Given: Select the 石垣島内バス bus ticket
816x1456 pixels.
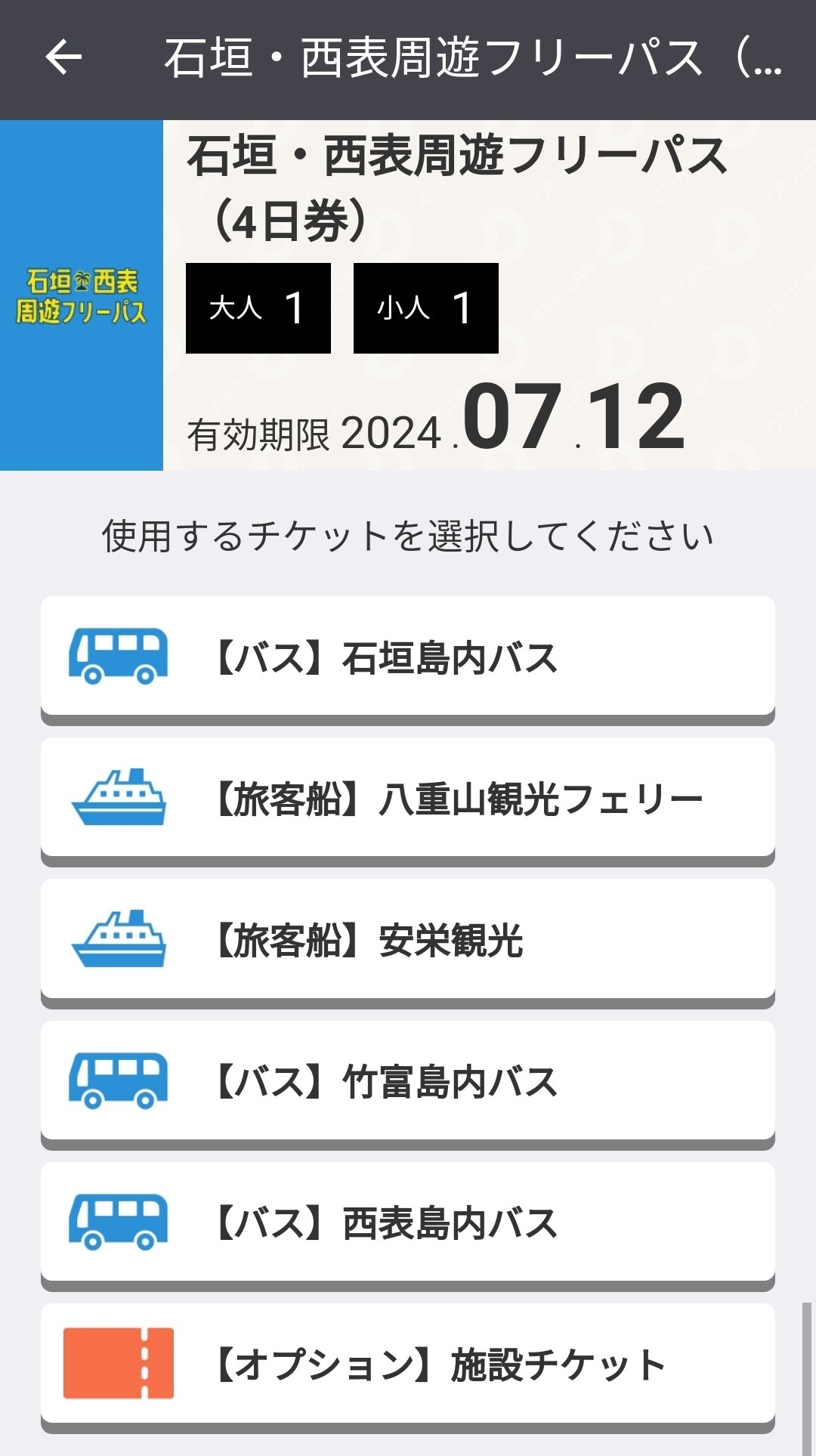Looking at the screenshot, I should [x=408, y=657].
